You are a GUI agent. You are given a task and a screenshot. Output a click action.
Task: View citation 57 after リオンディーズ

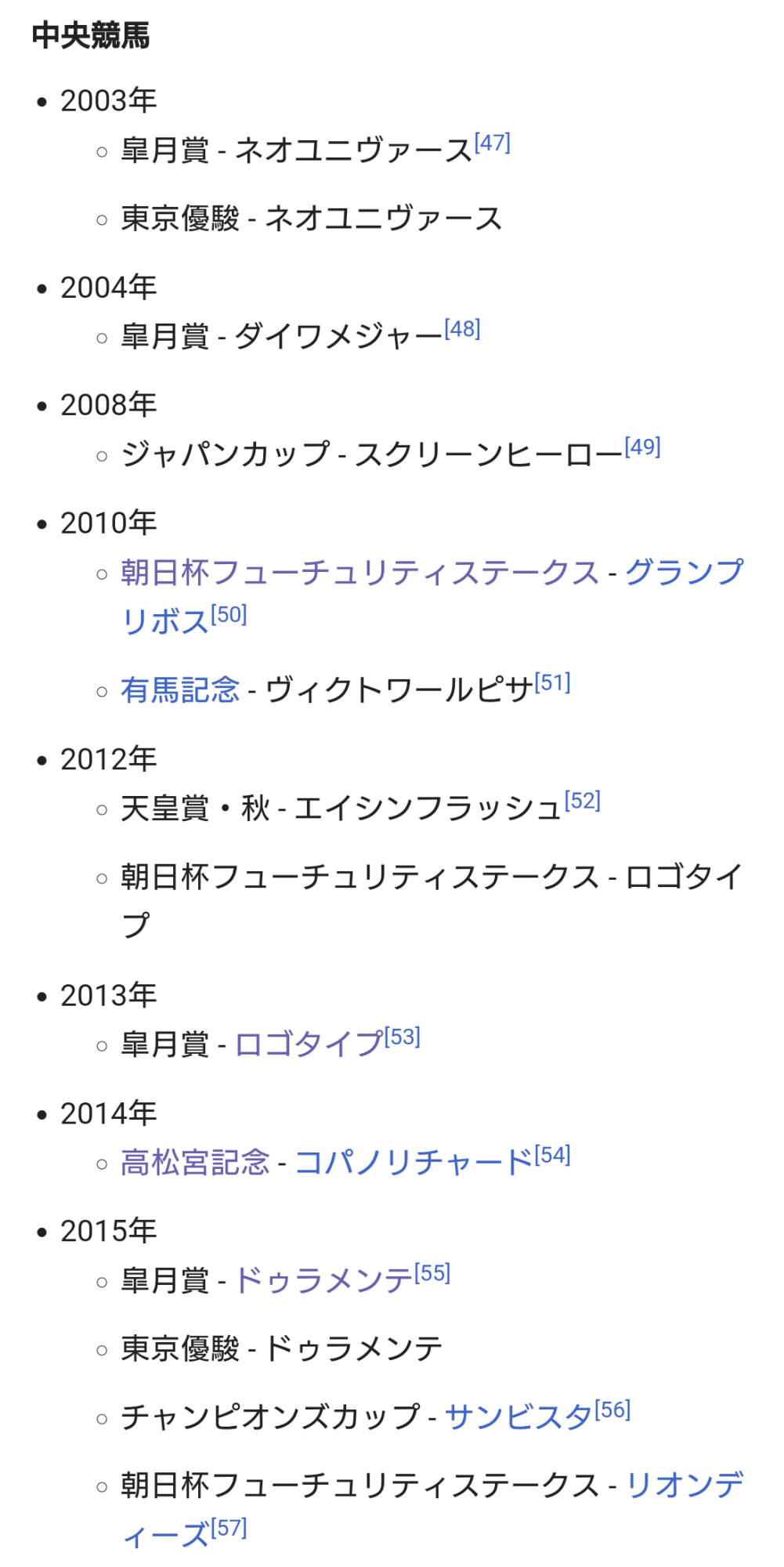coord(229,1527)
